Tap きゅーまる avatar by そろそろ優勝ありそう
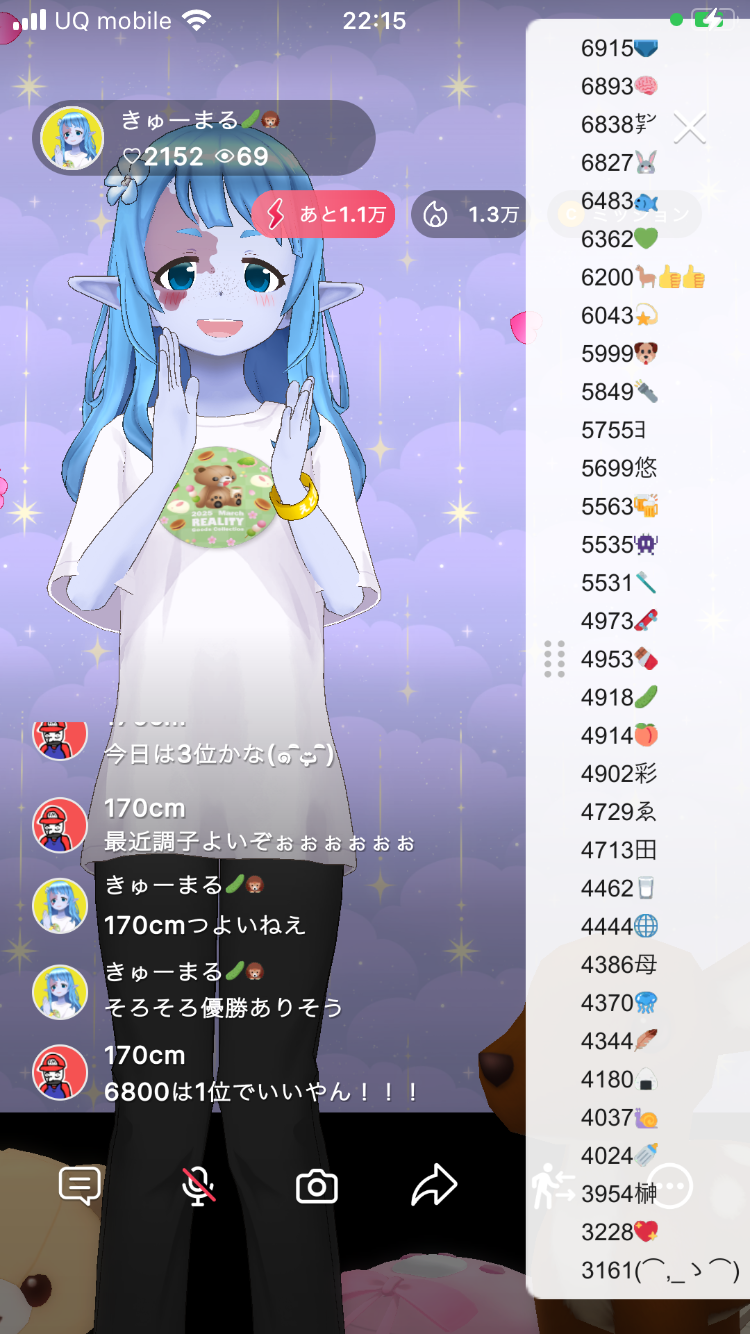 pyautogui.click(x=60, y=991)
